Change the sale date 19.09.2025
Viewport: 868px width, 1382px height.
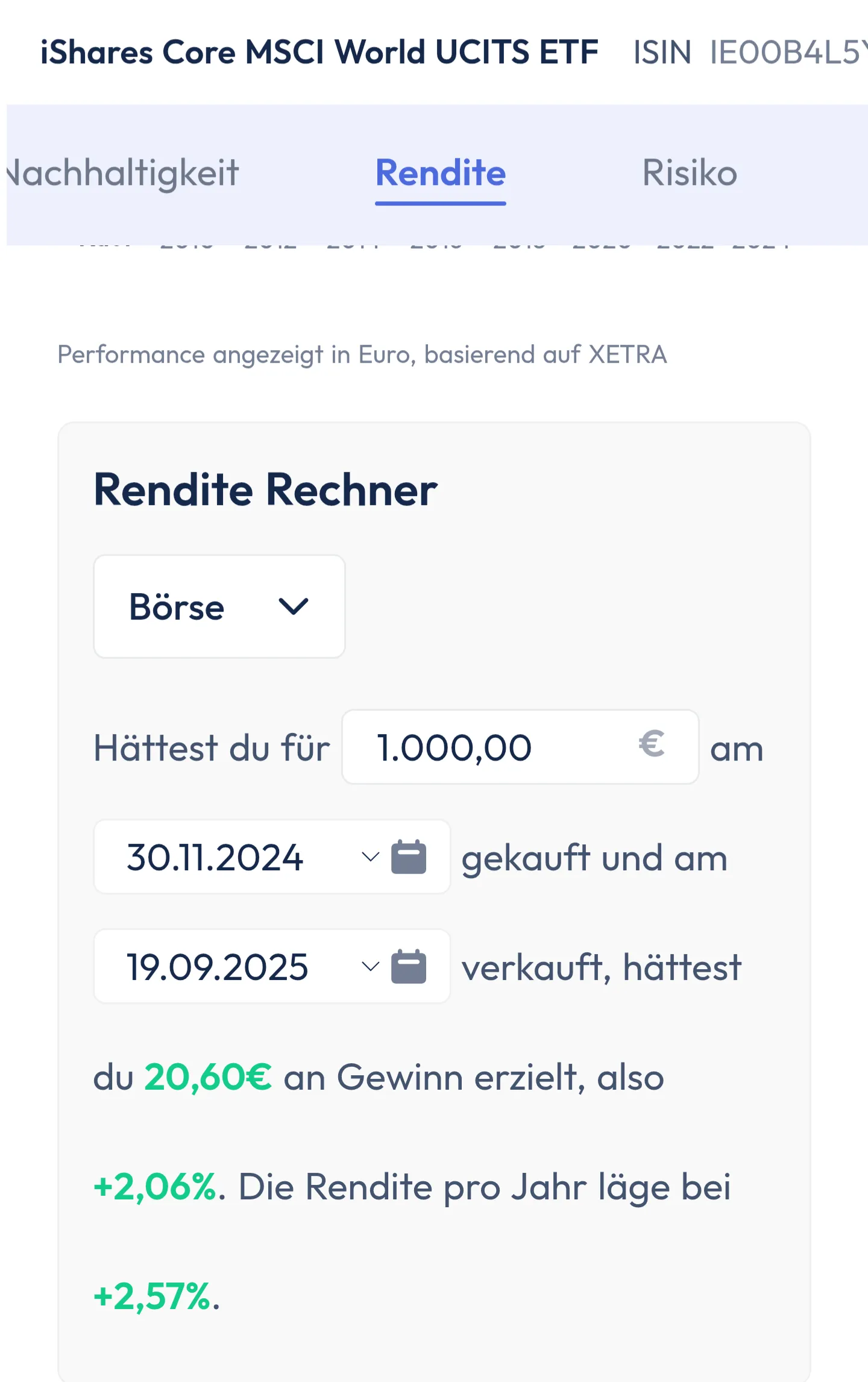tap(271, 967)
